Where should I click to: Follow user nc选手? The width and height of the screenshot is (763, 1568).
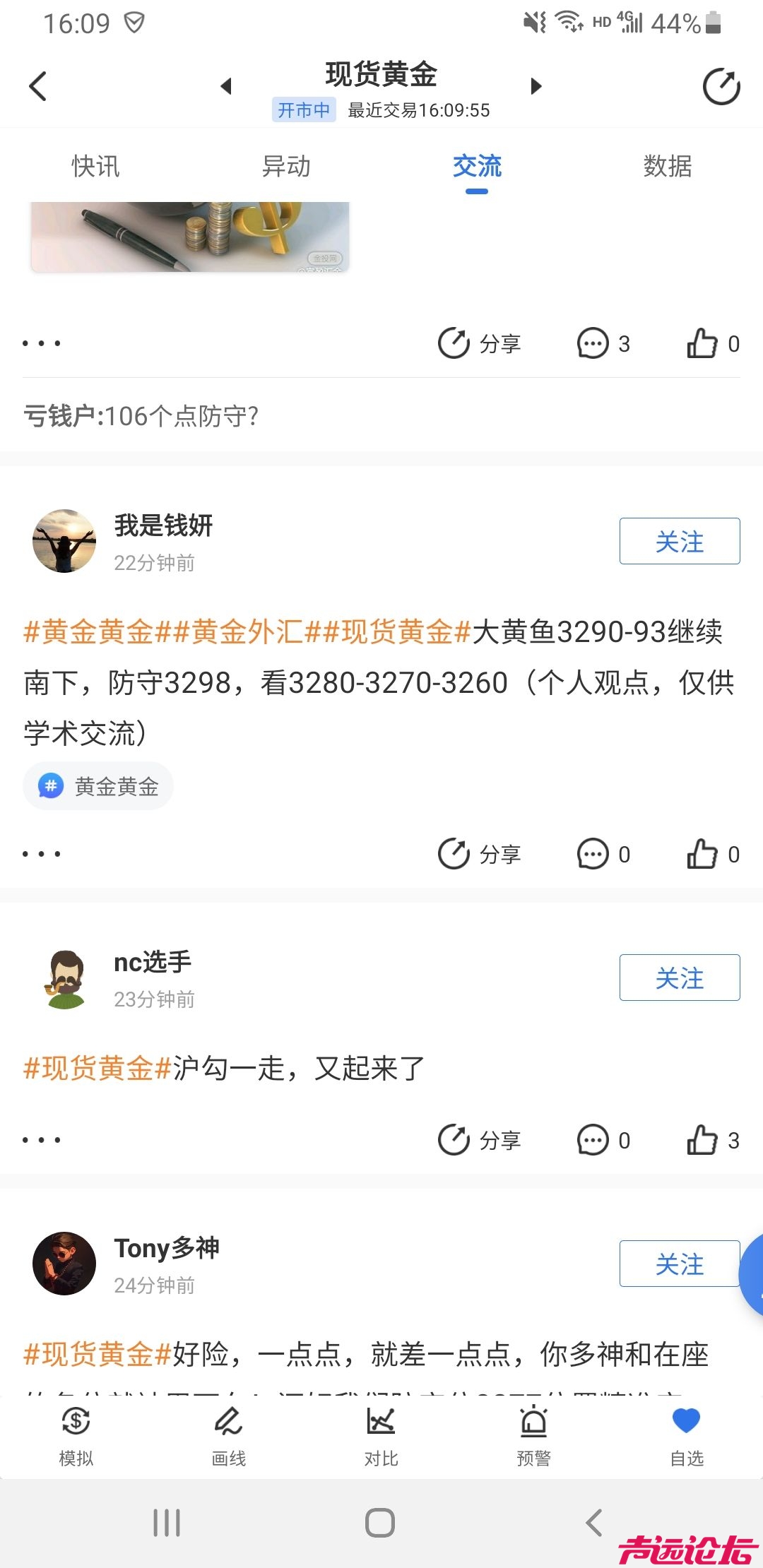(679, 978)
